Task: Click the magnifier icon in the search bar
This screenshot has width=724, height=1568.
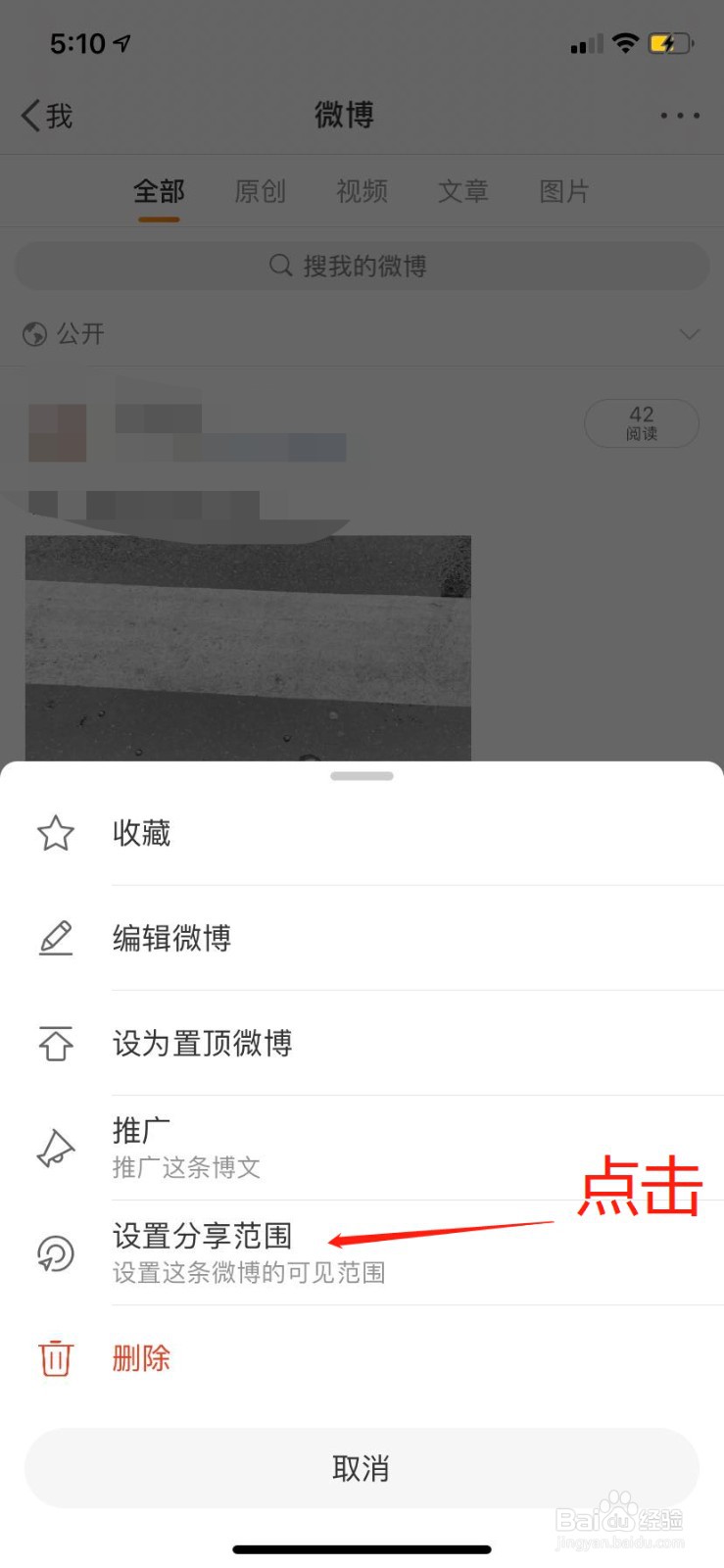Action: tap(279, 266)
